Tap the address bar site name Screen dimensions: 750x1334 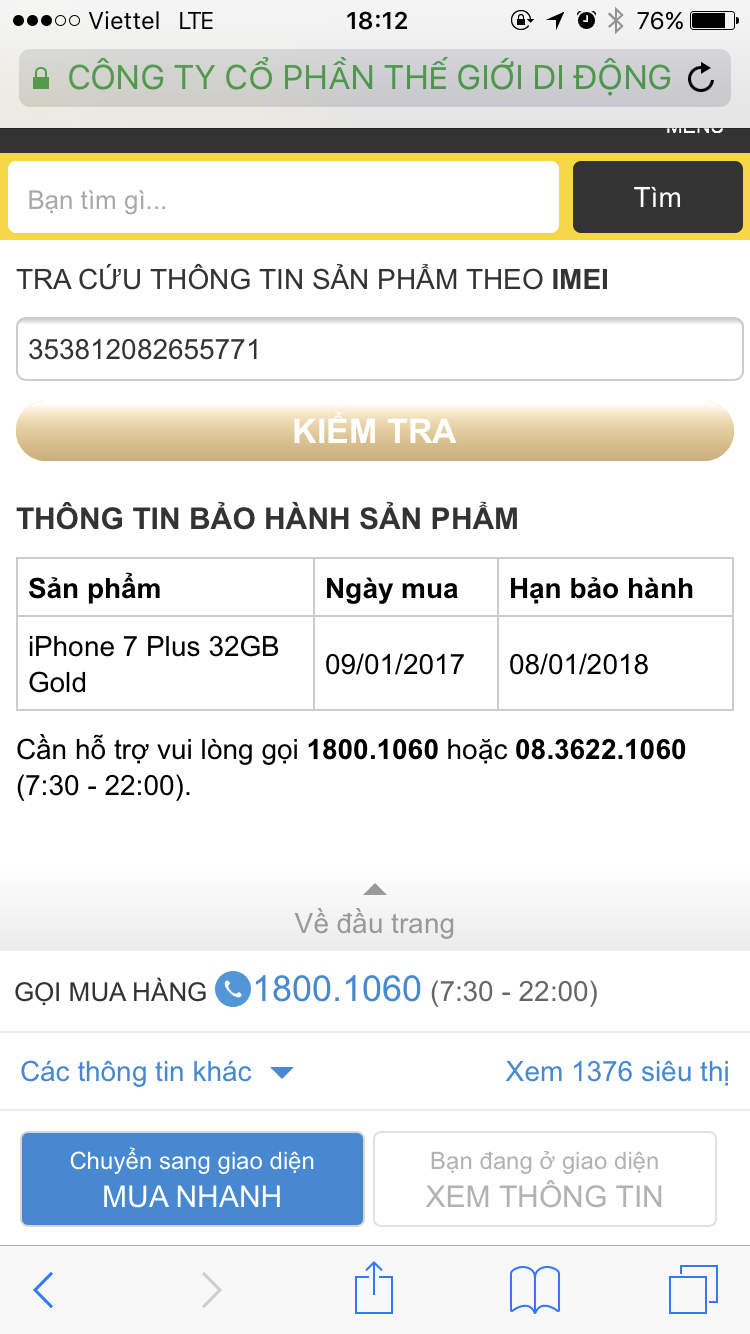click(x=369, y=77)
